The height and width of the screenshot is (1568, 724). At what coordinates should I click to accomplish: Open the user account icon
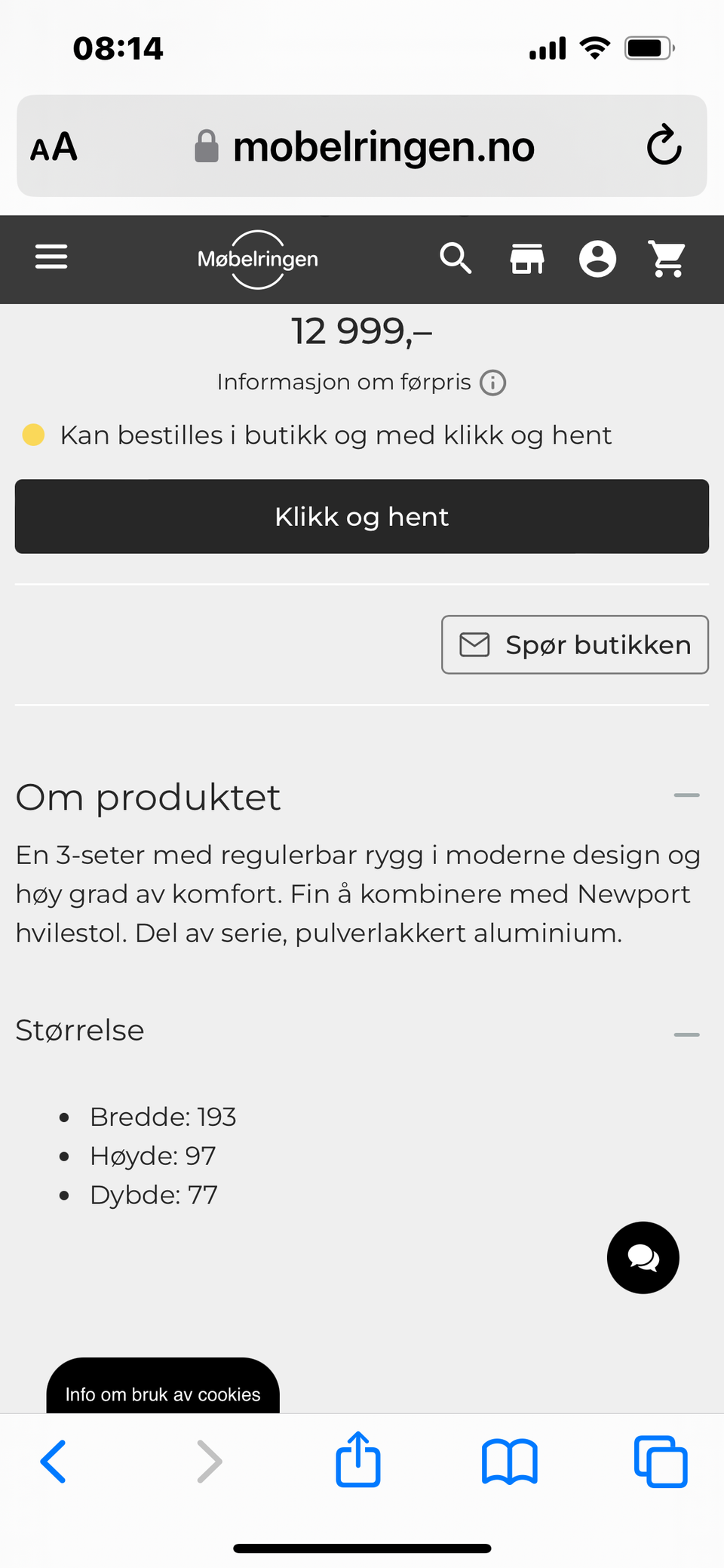[x=597, y=259]
